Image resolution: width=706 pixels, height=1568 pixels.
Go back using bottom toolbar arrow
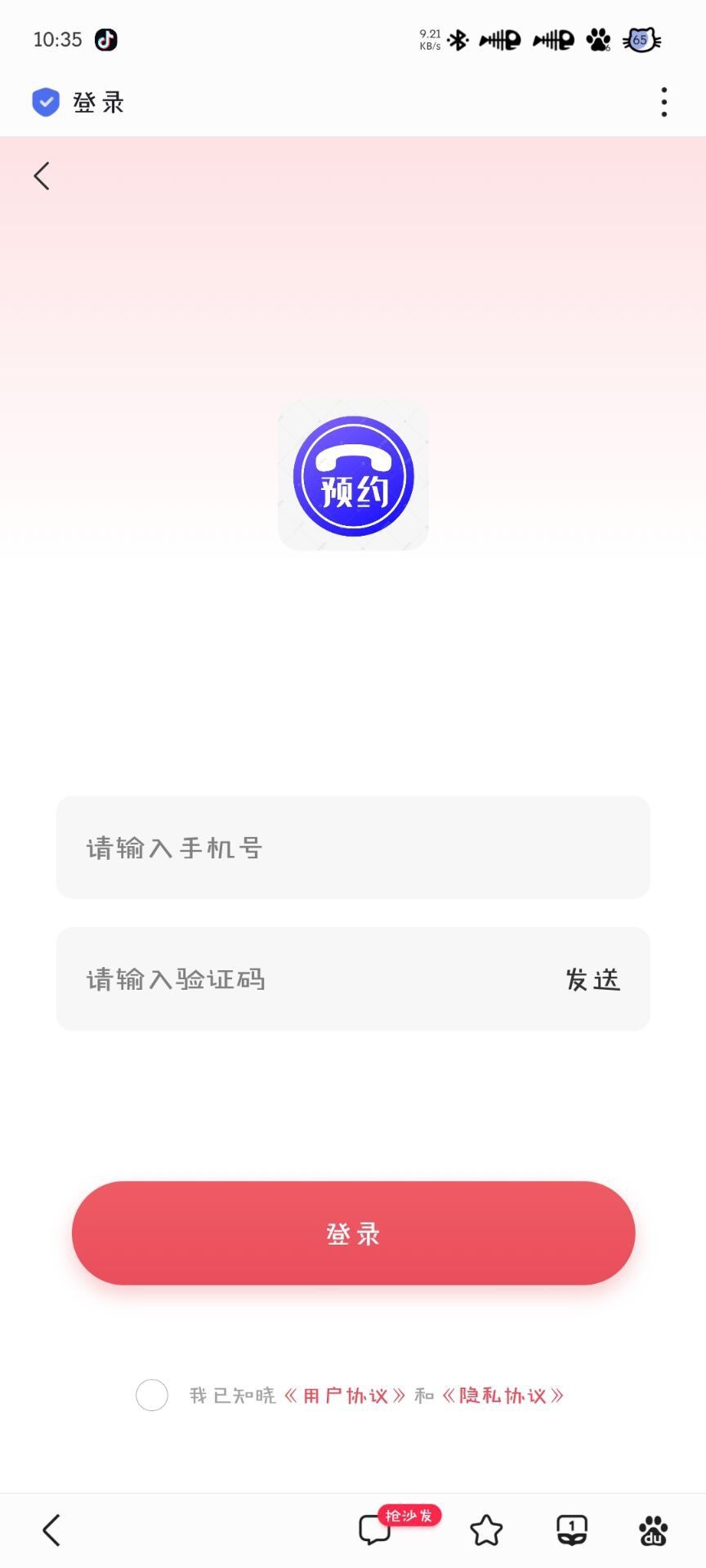coord(51,1530)
